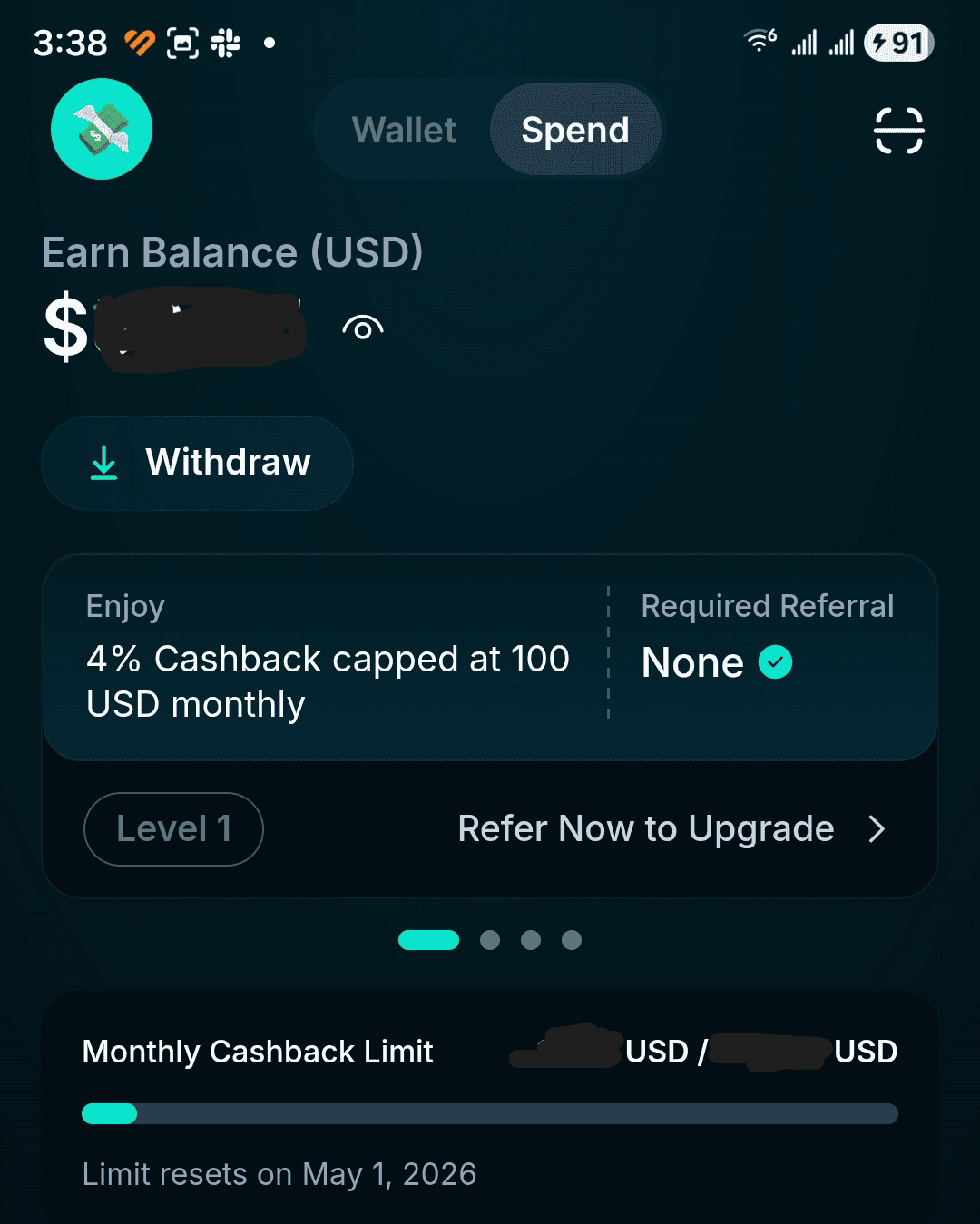Open the QR scan icon
Screen dimensions: 980x1224
pos(898,131)
